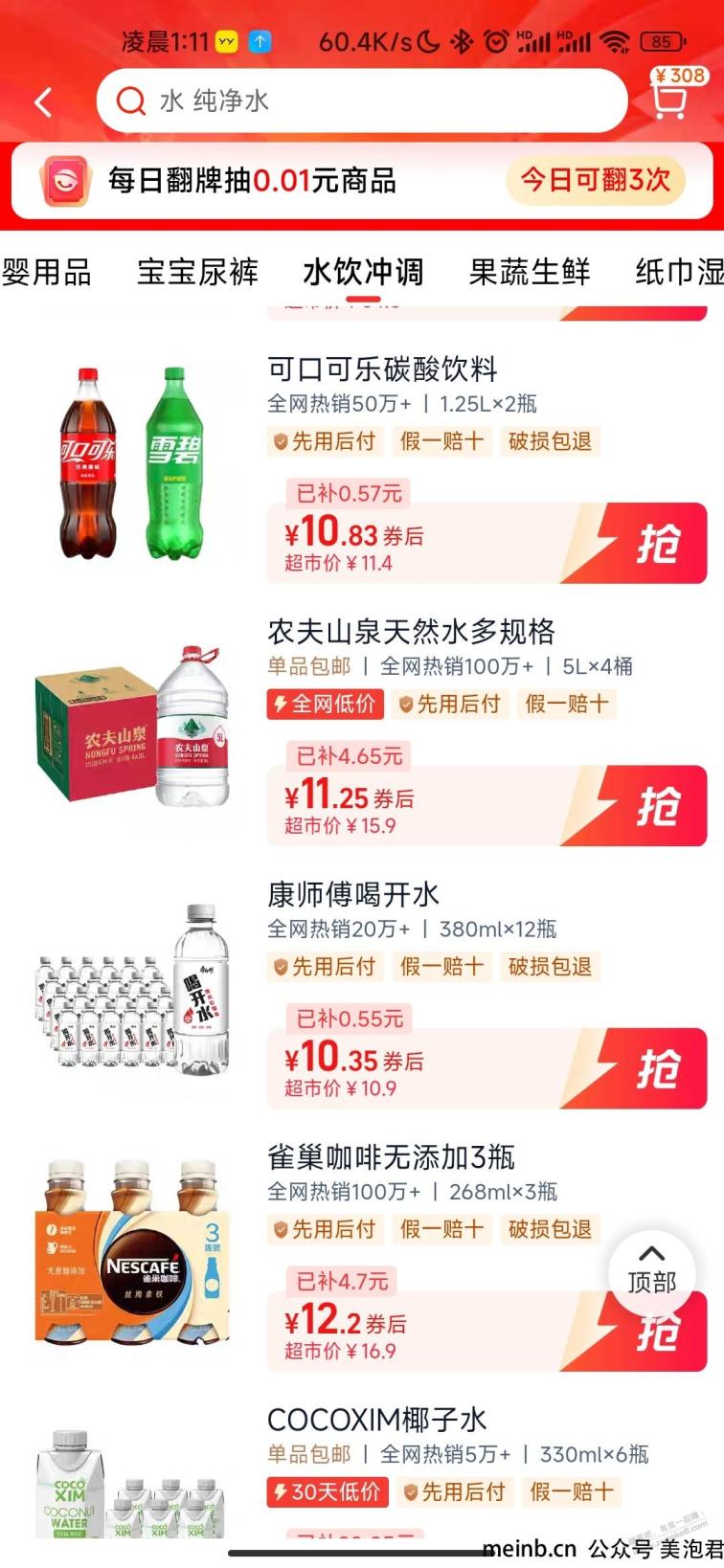Select the 水饮冲调 tab

coord(363,272)
